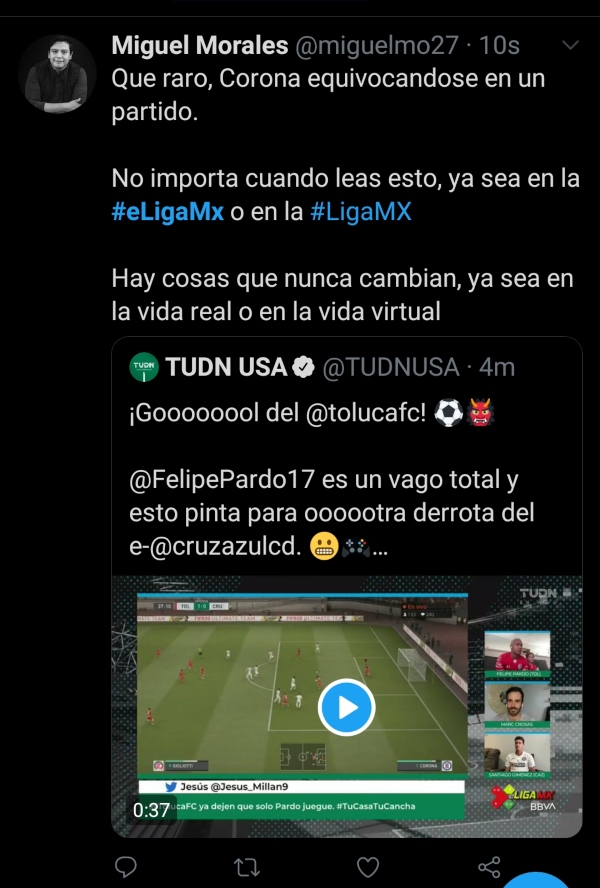
Task: Share Miguel Morales's tweet
Action: [489, 865]
